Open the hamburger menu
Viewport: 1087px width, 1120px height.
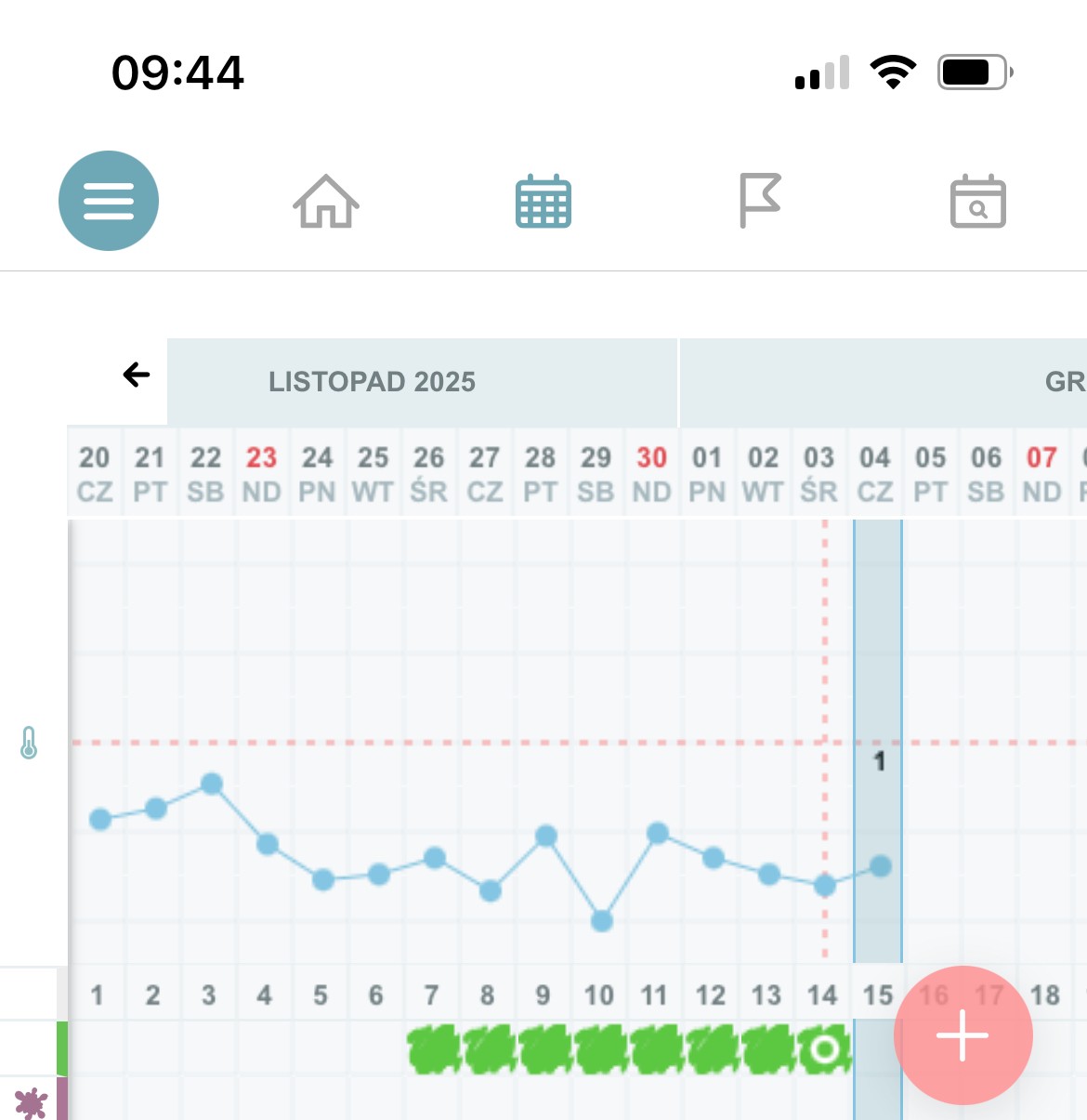109,201
